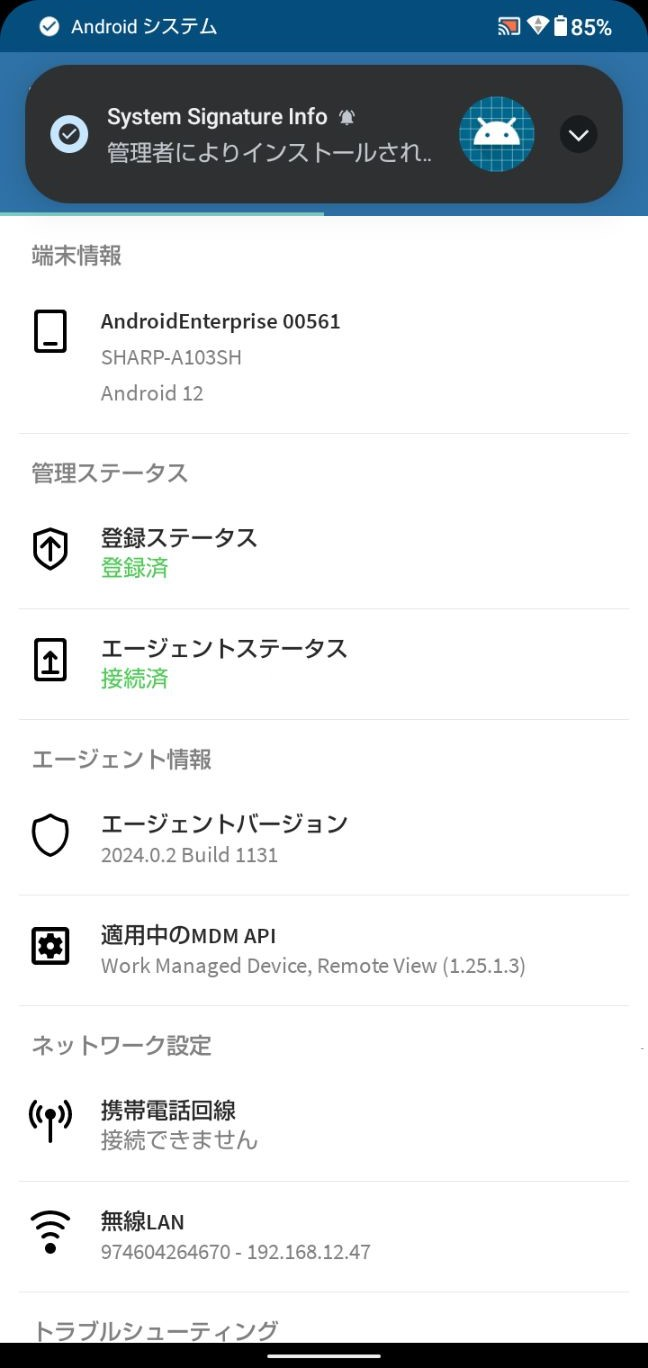Select the エージェントステータス row
648x1368 pixels.
pyautogui.click(x=323, y=663)
